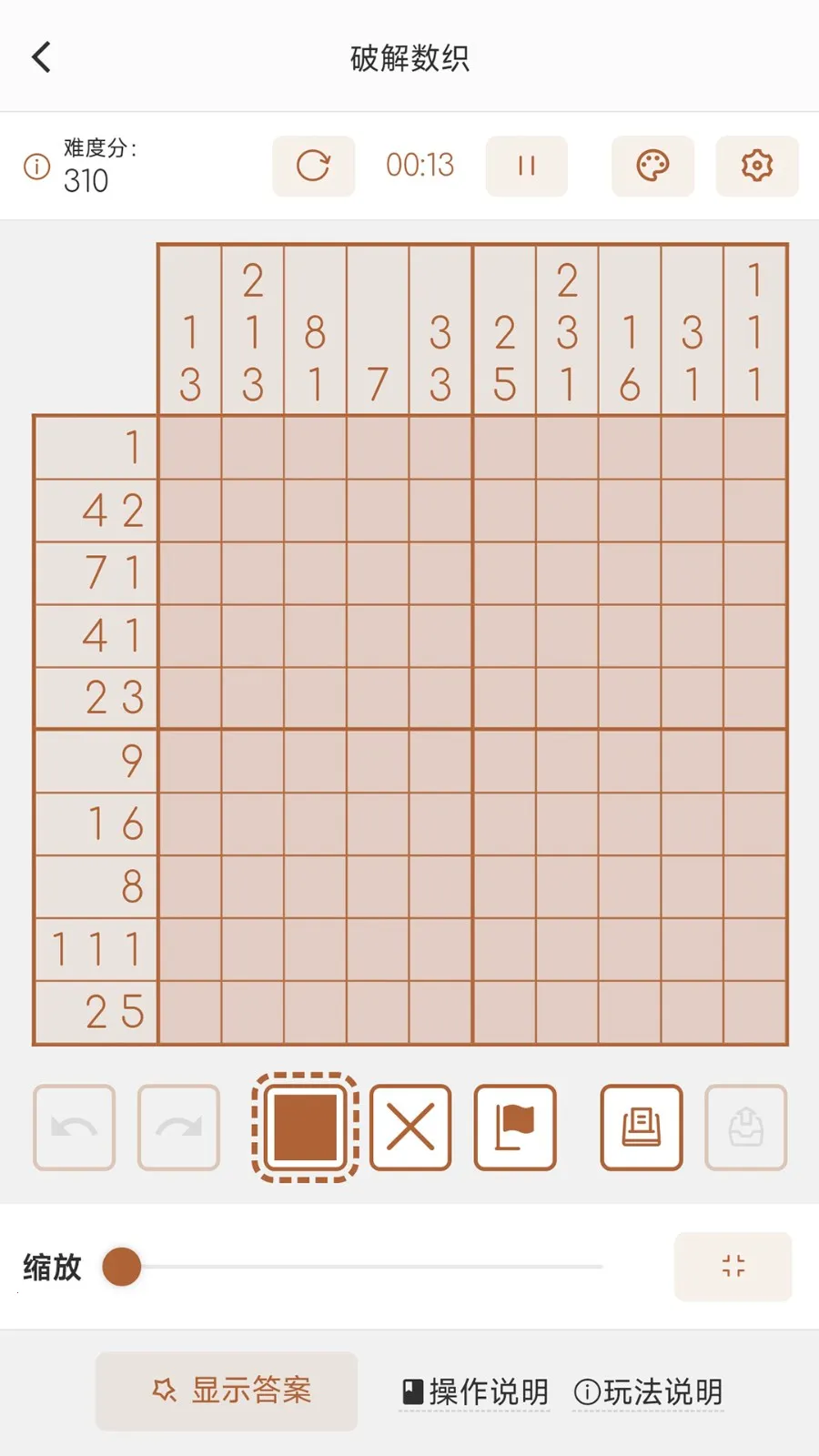Go back using the top-left arrow
819x1456 pixels.
(42, 57)
